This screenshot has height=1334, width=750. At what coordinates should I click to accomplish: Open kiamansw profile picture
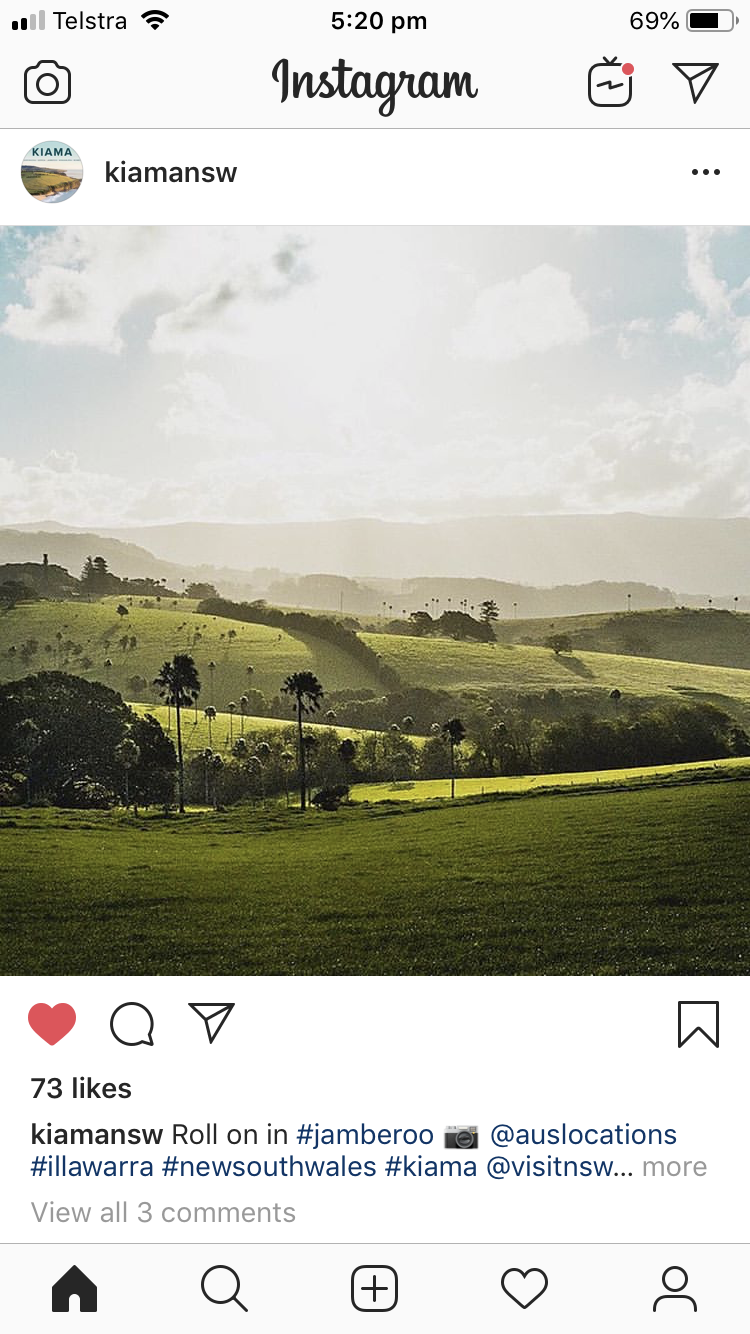[x=52, y=172]
